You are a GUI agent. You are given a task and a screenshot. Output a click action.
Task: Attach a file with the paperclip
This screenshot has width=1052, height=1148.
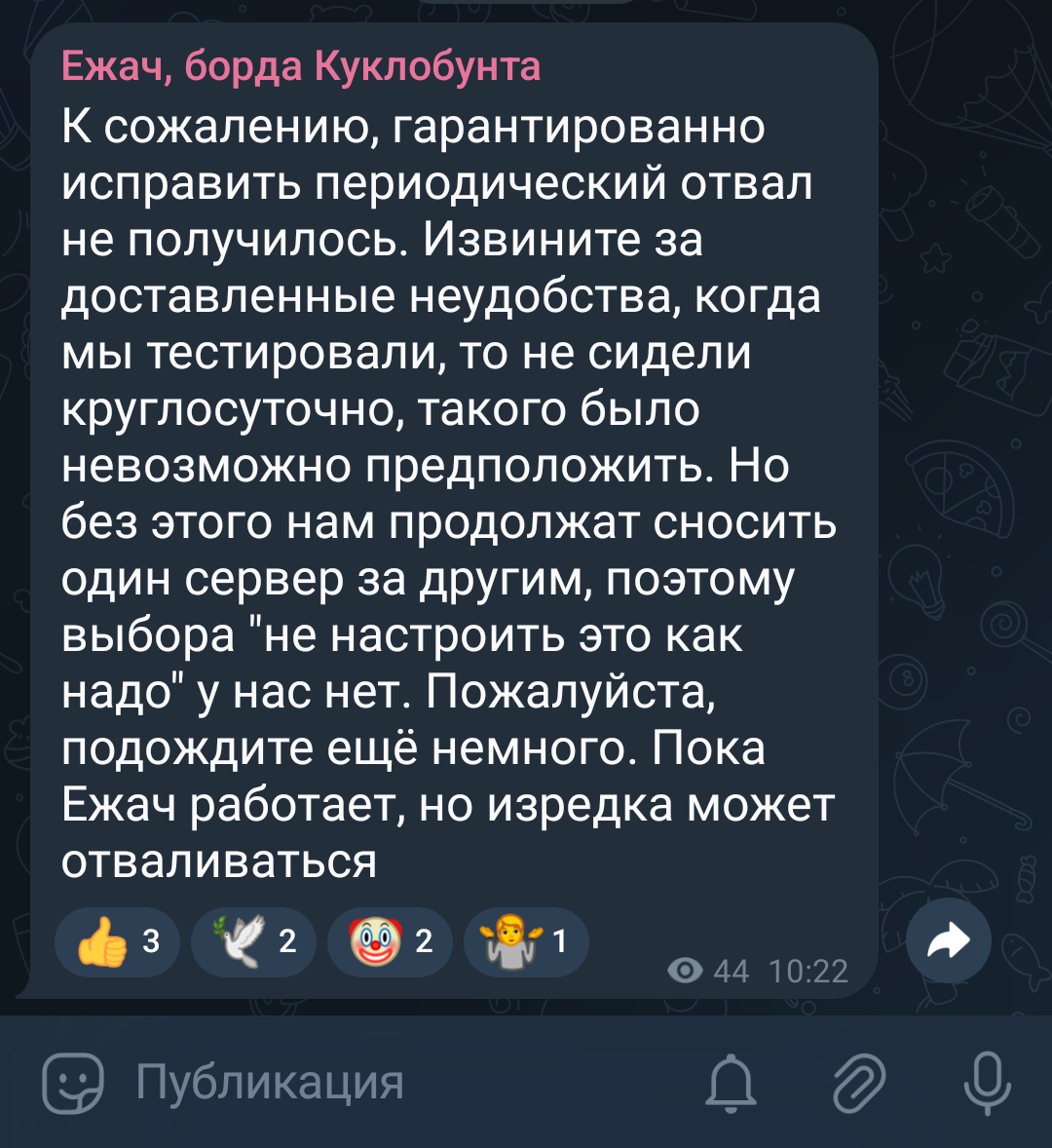(859, 1083)
